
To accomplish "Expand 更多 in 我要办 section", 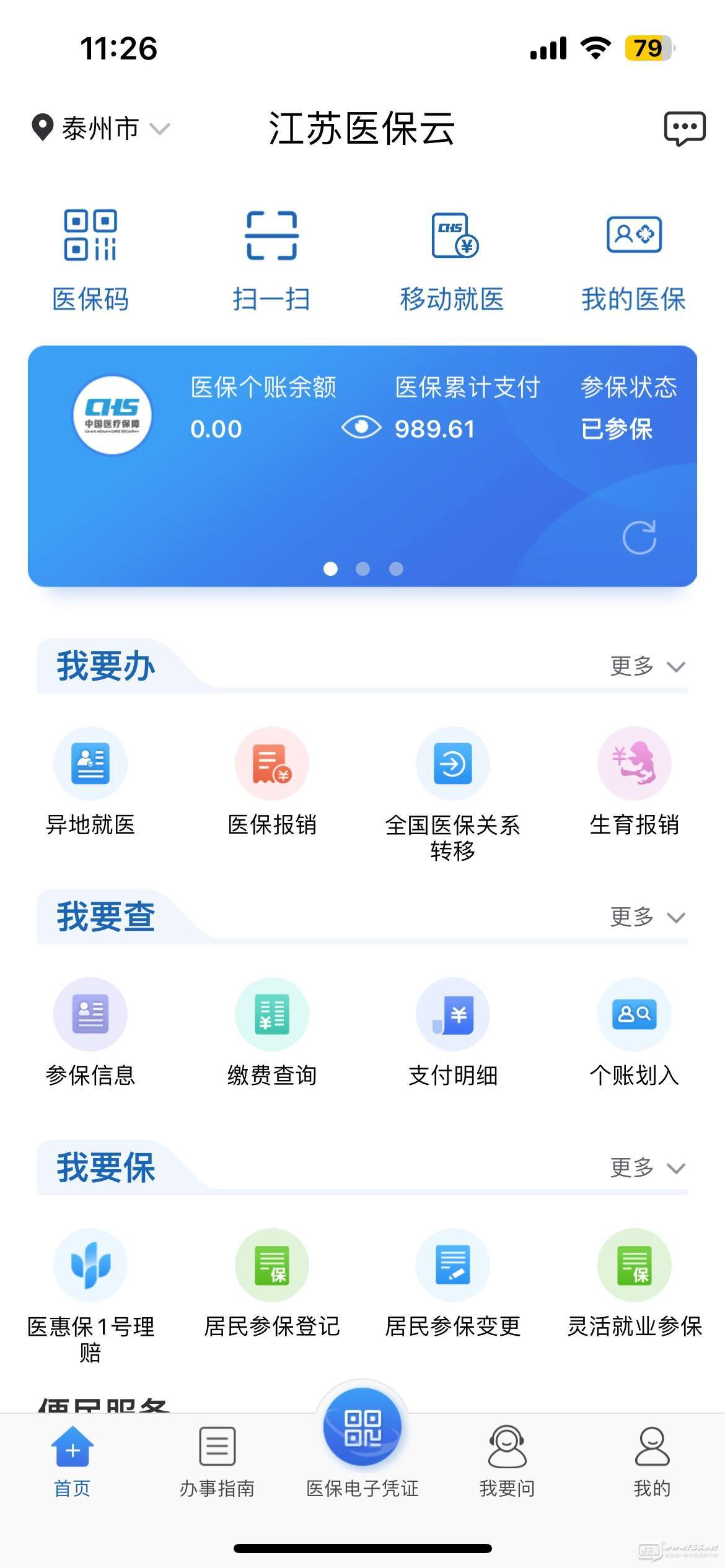I will click(648, 666).
